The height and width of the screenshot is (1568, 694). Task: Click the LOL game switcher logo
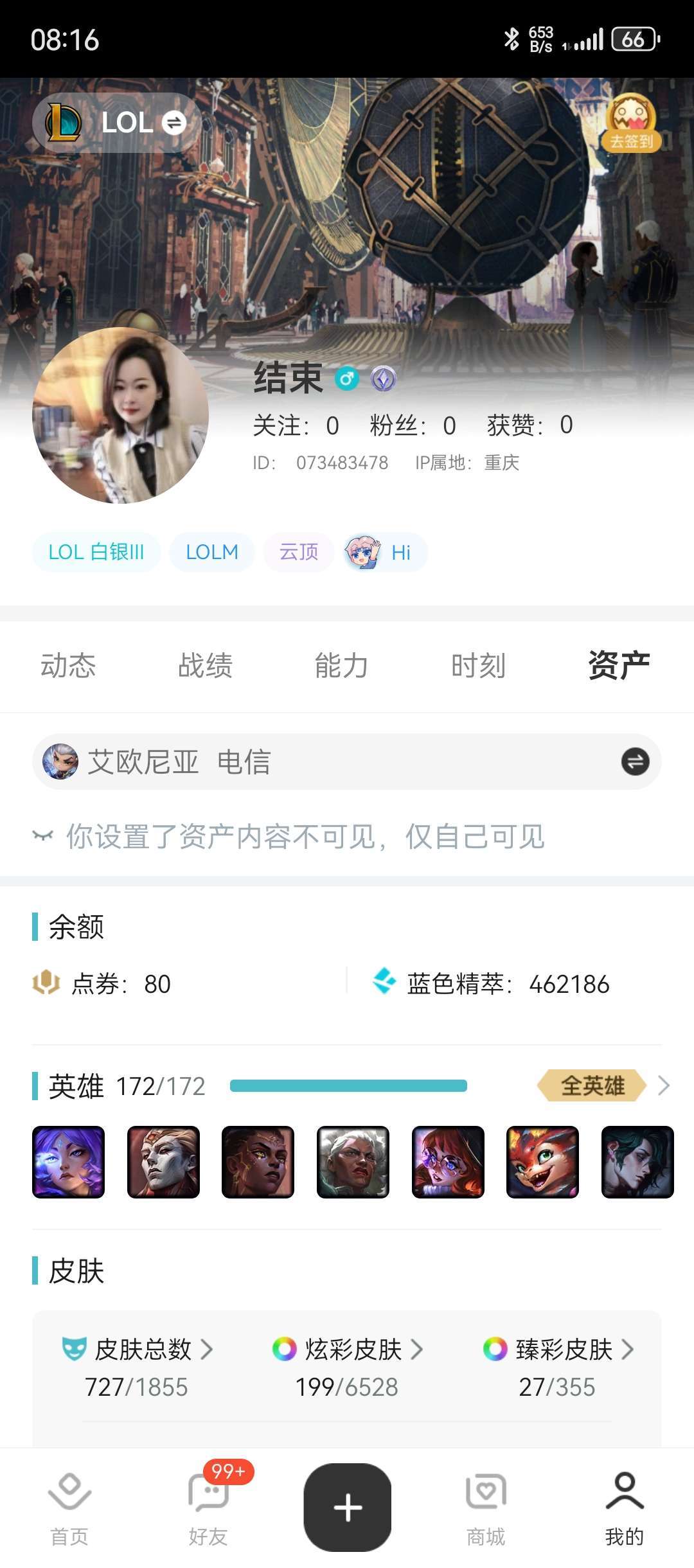66,122
